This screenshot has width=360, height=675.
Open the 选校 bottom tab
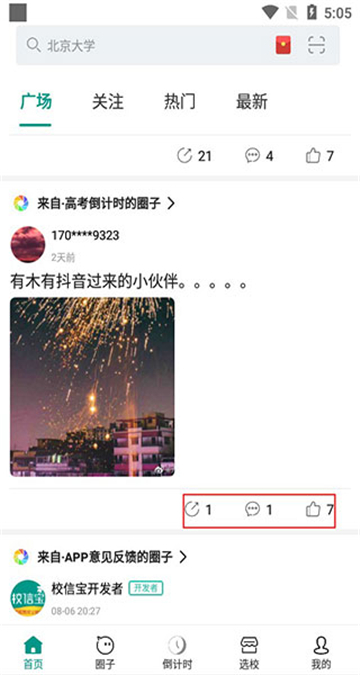[x=249, y=653]
